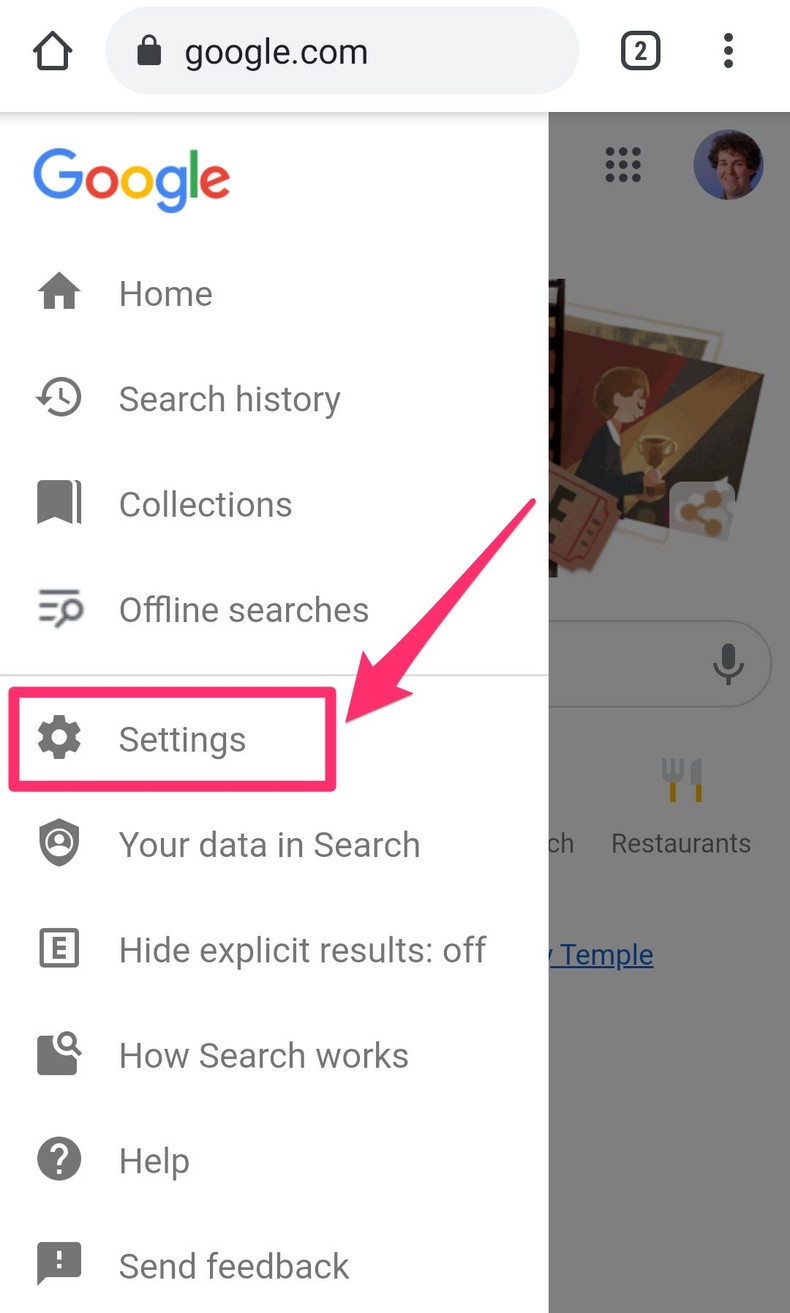Select the Collections bookmark icon

59,503
